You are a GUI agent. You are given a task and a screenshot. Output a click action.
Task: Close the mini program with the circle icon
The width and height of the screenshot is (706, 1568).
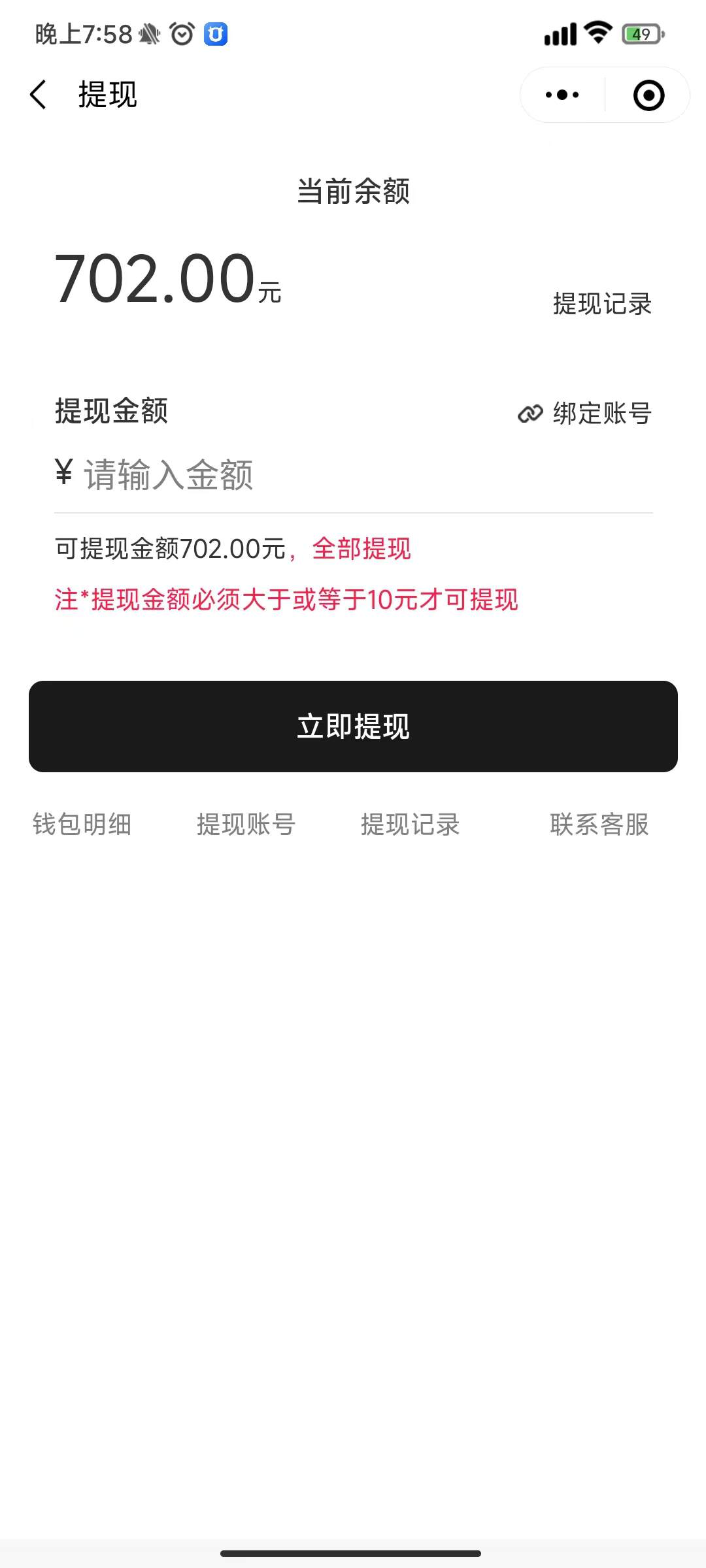click(648, 95)
